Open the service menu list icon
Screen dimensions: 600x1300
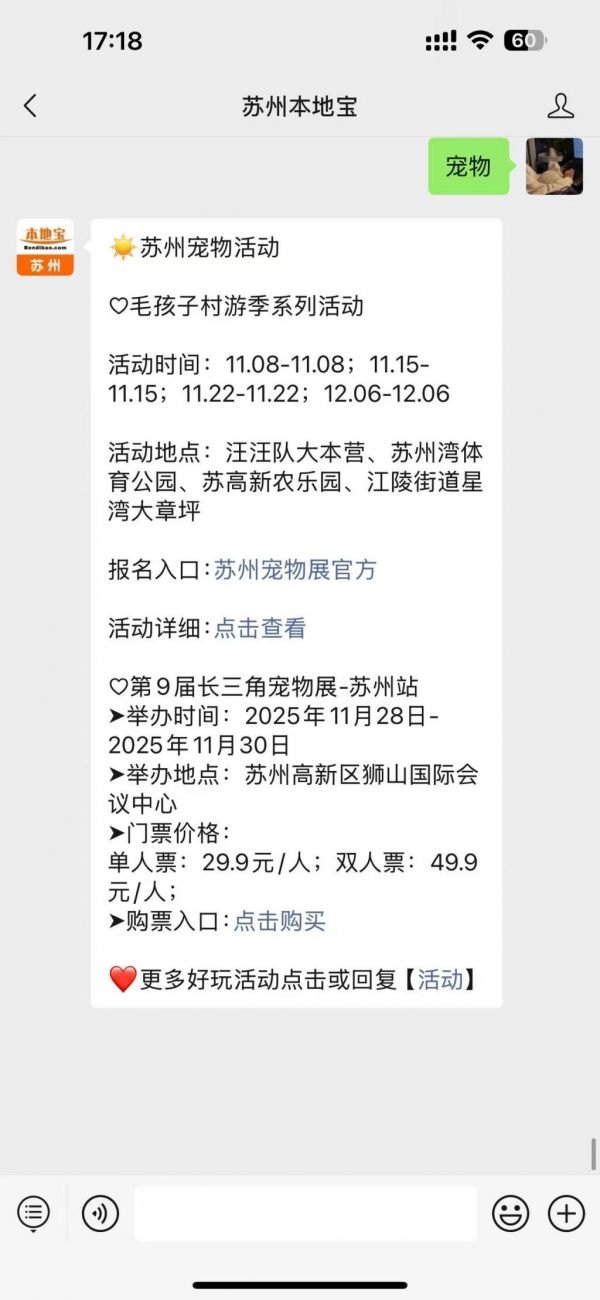coord(33,1214)
